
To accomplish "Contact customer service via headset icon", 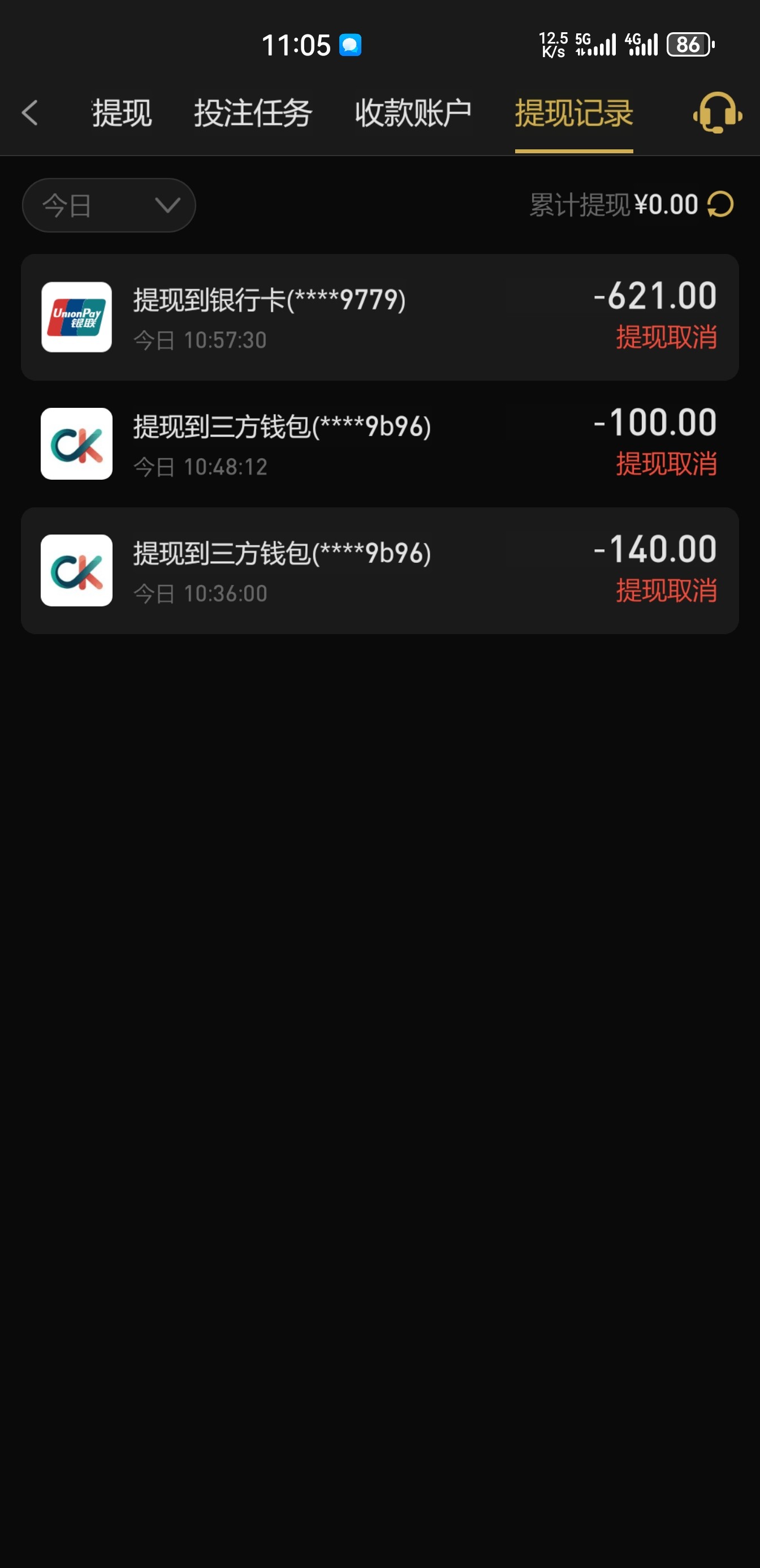I will point(717,113).
